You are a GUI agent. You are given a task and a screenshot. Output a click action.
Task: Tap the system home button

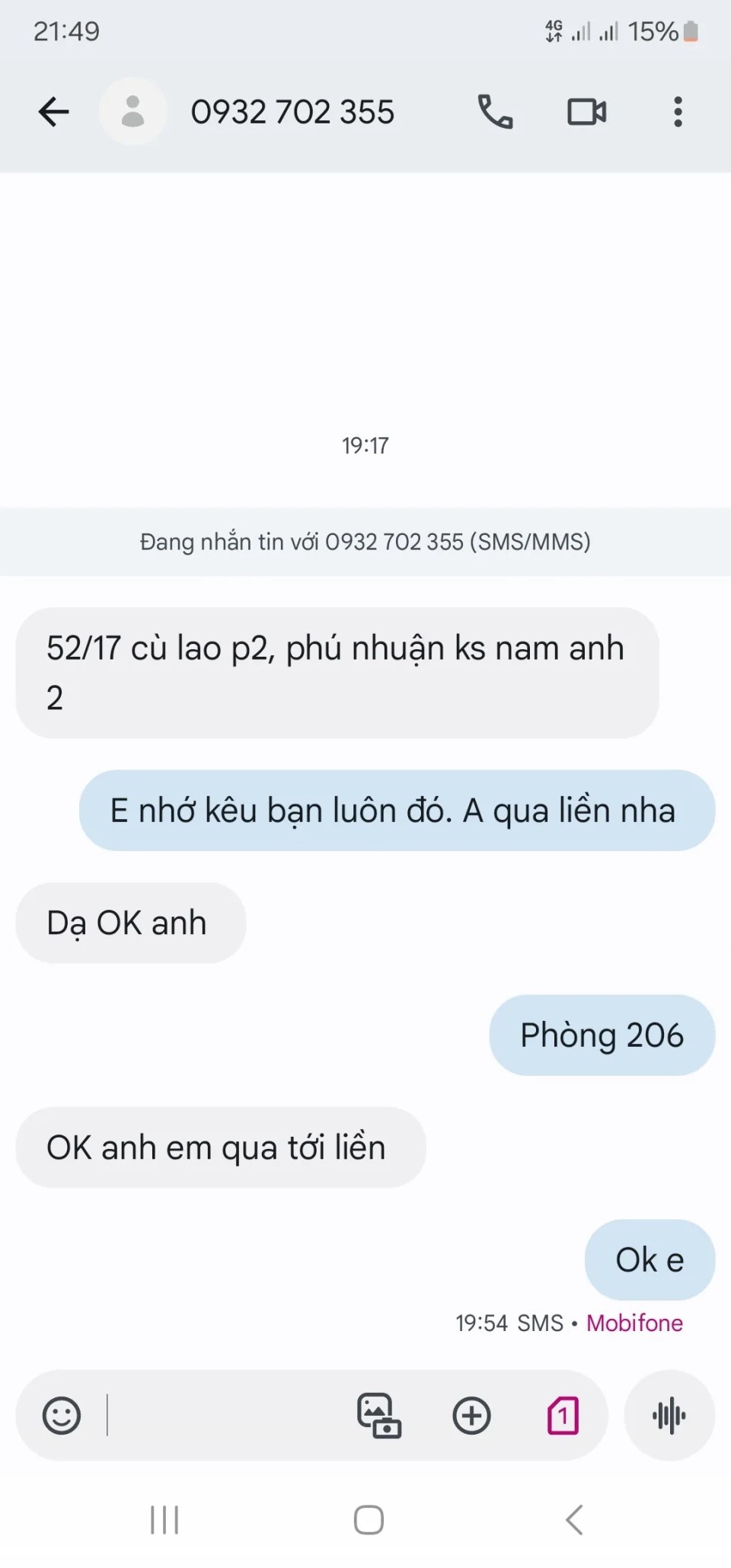369,1520
